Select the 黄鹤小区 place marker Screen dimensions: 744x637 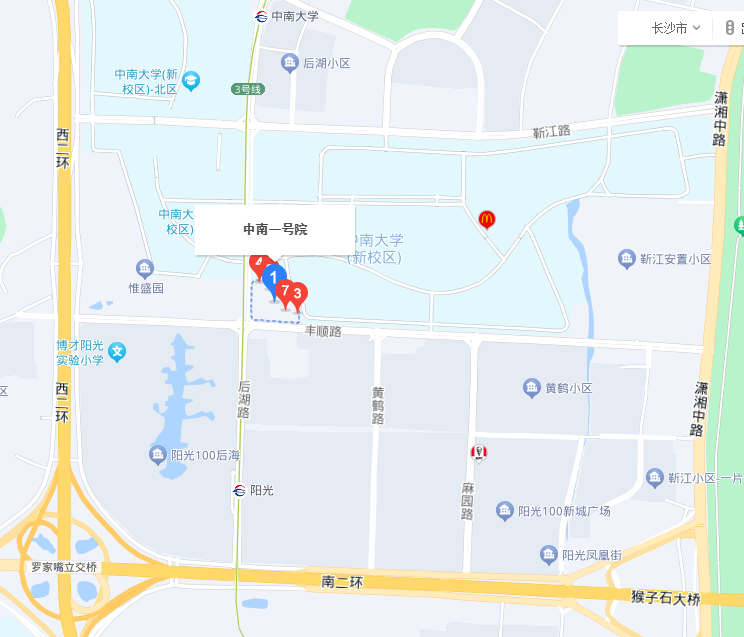532,388
